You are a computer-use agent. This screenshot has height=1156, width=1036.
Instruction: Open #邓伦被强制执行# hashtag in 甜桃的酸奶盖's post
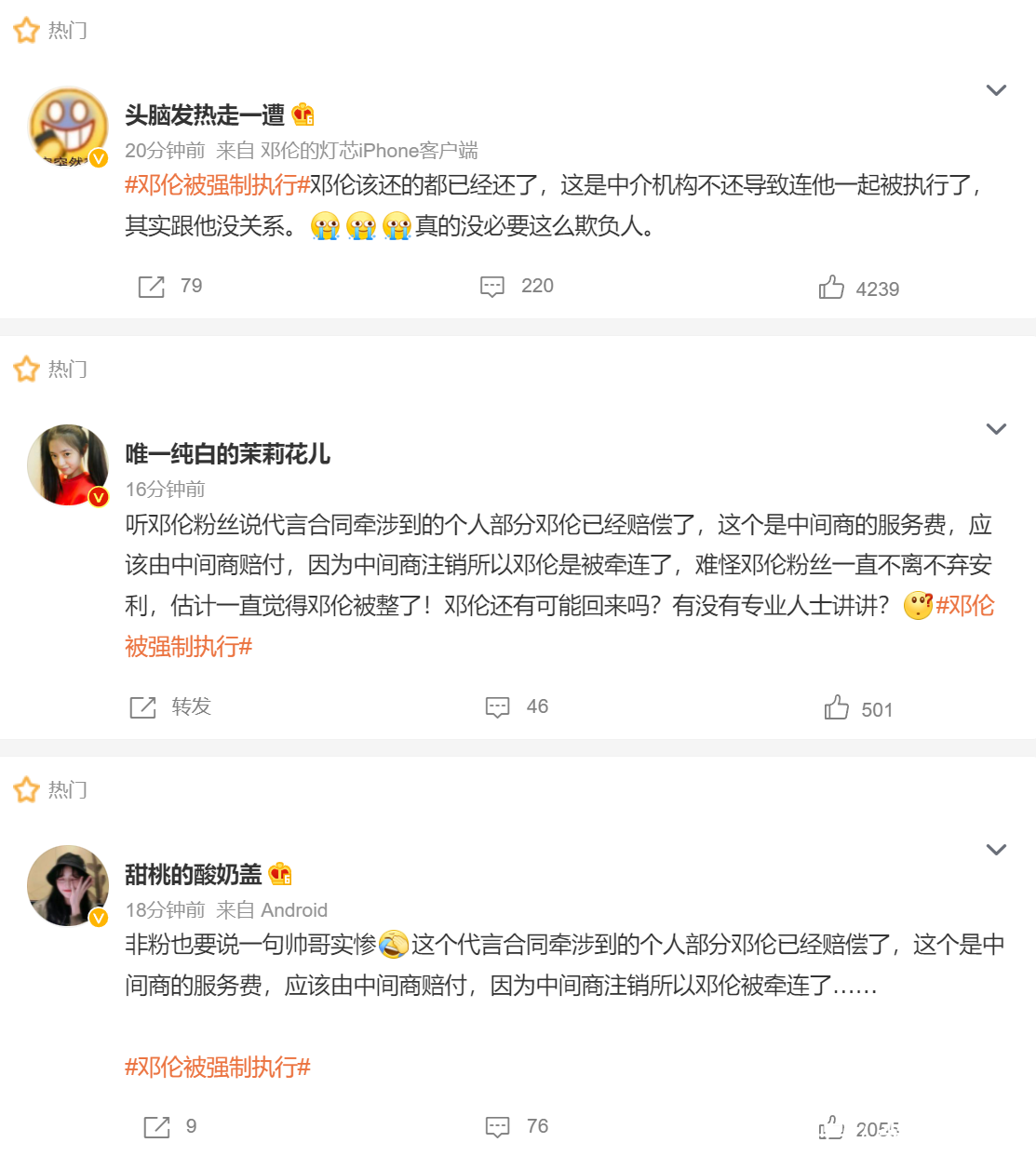point(218,1068)
